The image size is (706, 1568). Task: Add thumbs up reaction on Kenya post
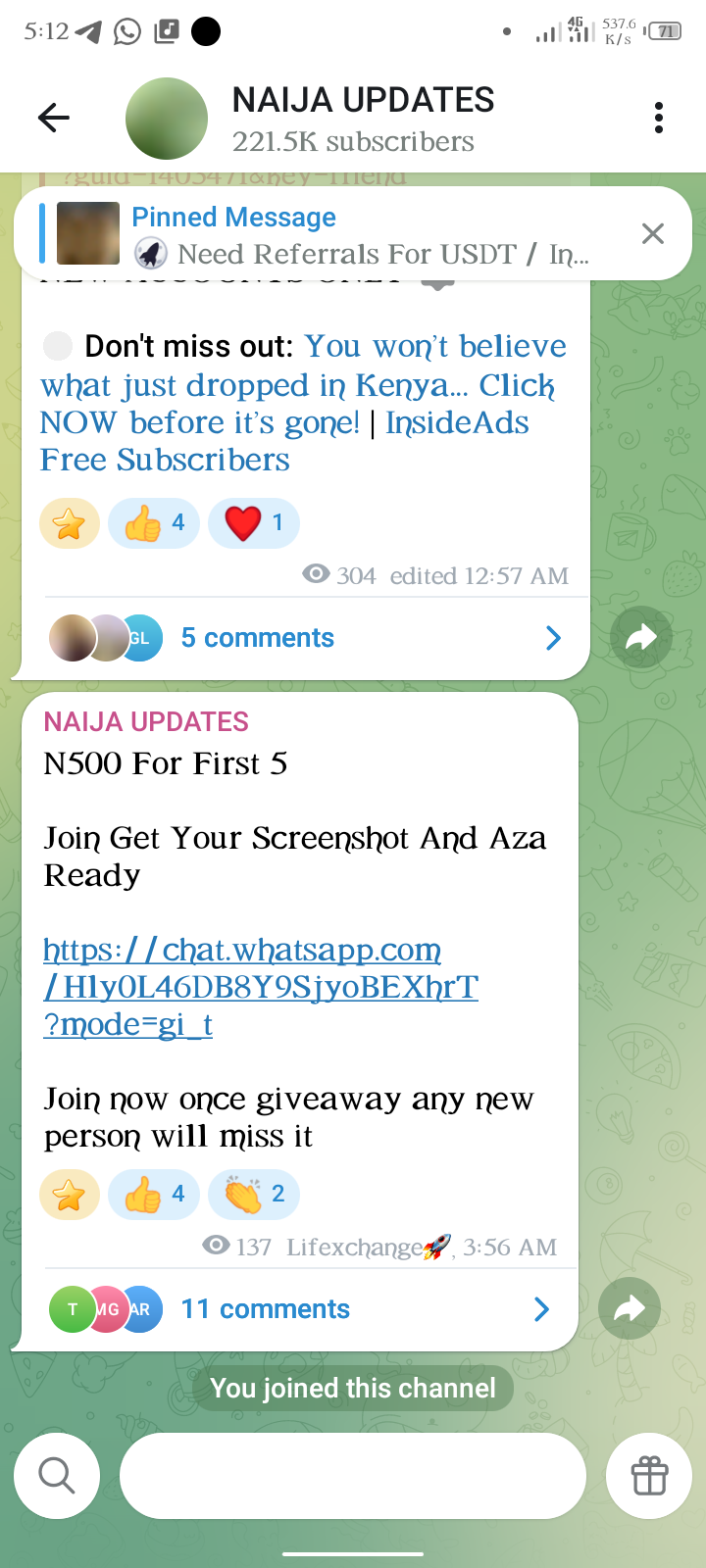tap(154, 523)
